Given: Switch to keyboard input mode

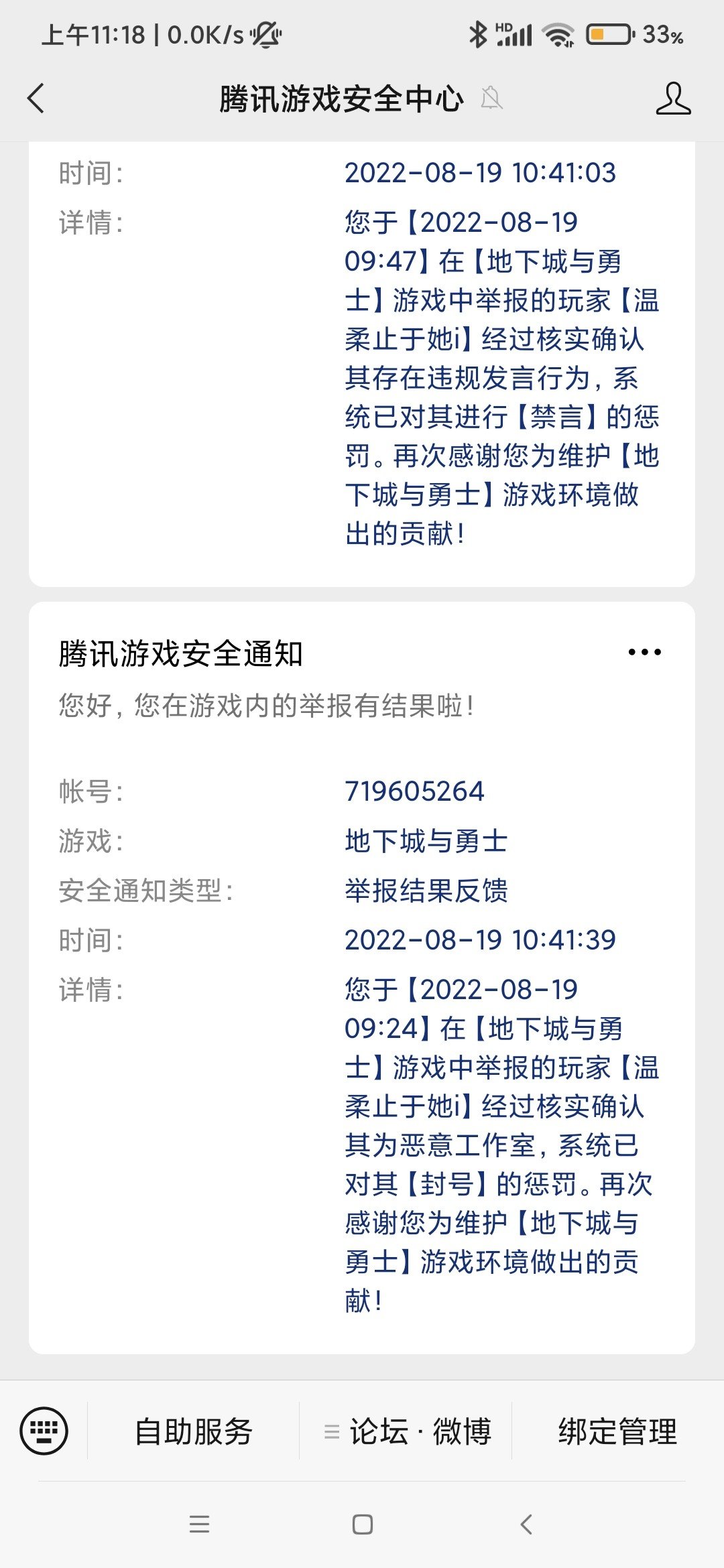Looking at the screenshot, I should click(x=44, y=1431).
